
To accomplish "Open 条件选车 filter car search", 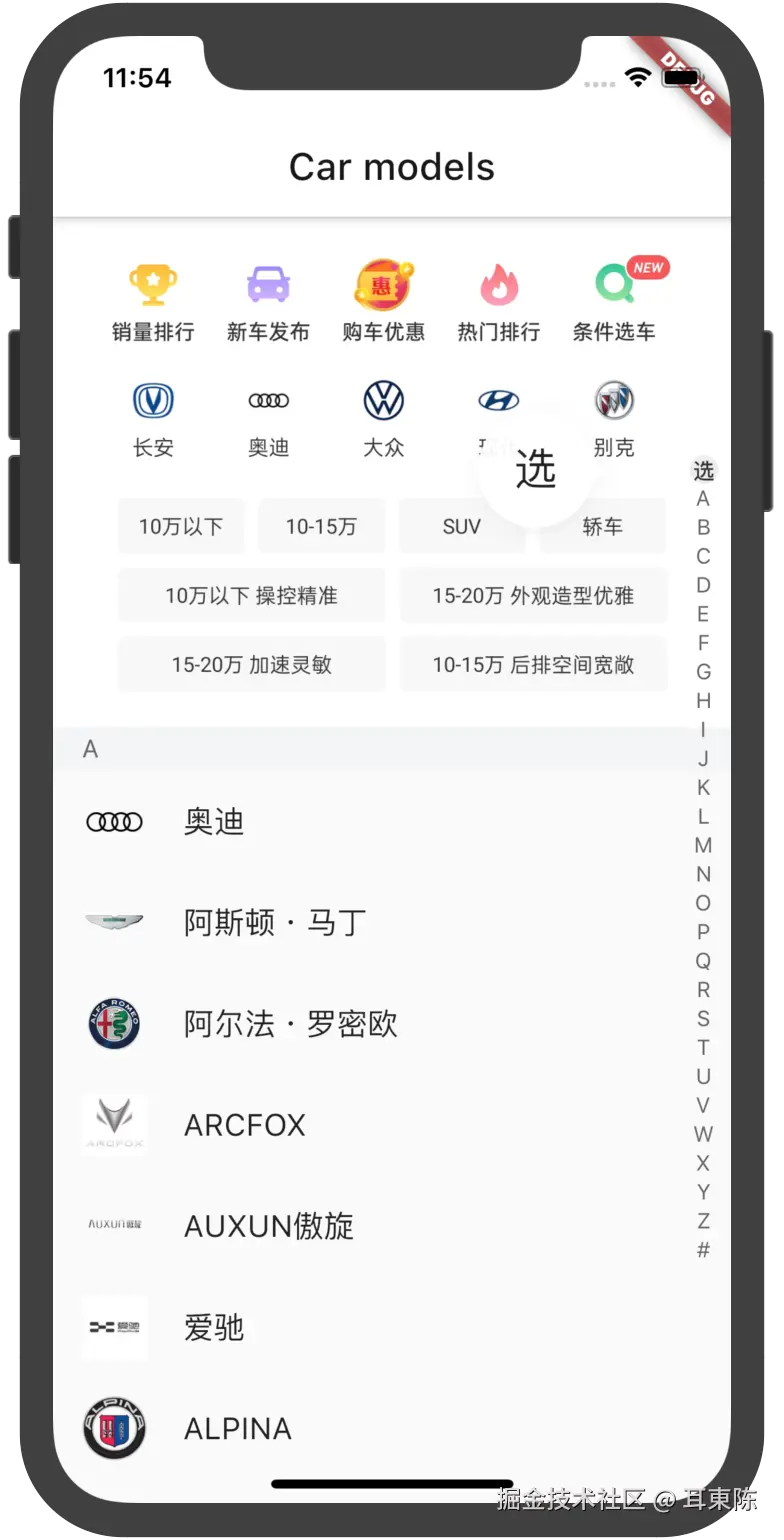I will click(x=614, y=303).
